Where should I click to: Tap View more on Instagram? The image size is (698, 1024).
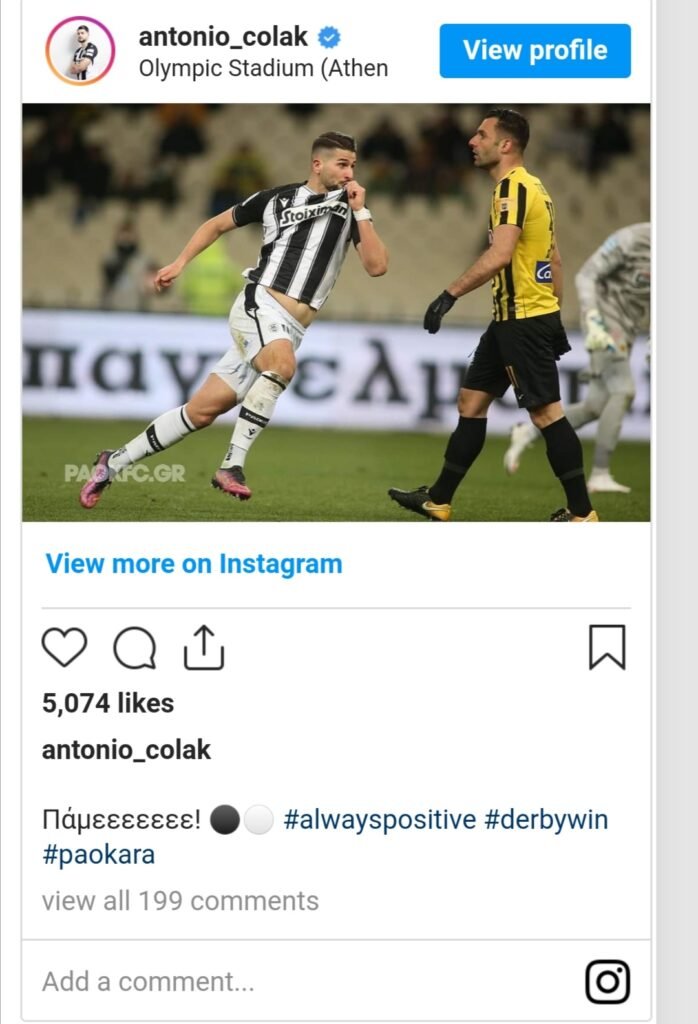click(x=194, y=564)
